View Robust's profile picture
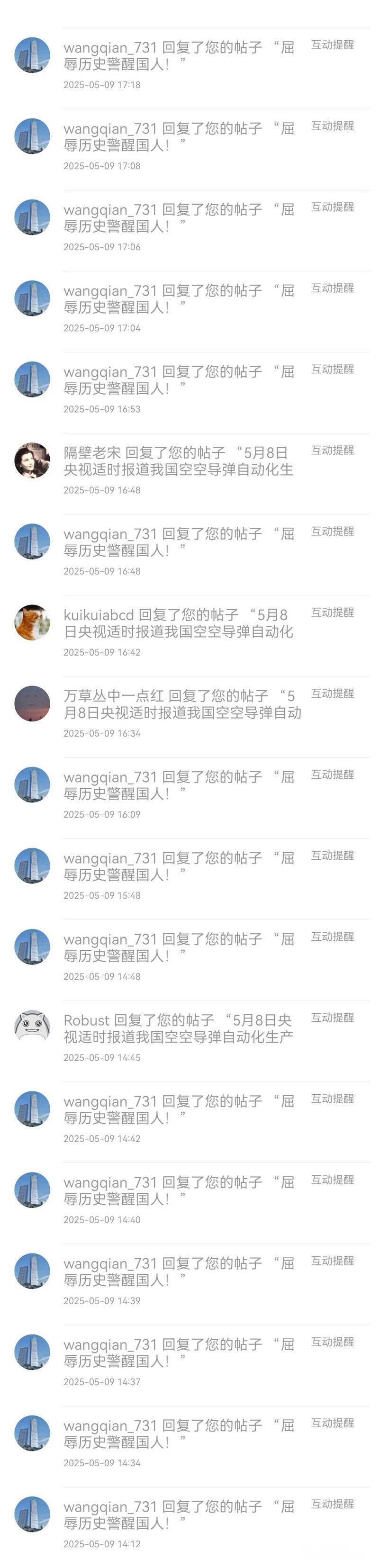The height and width of the screenshot is (1568, 379). click(x=32, y=1027)
